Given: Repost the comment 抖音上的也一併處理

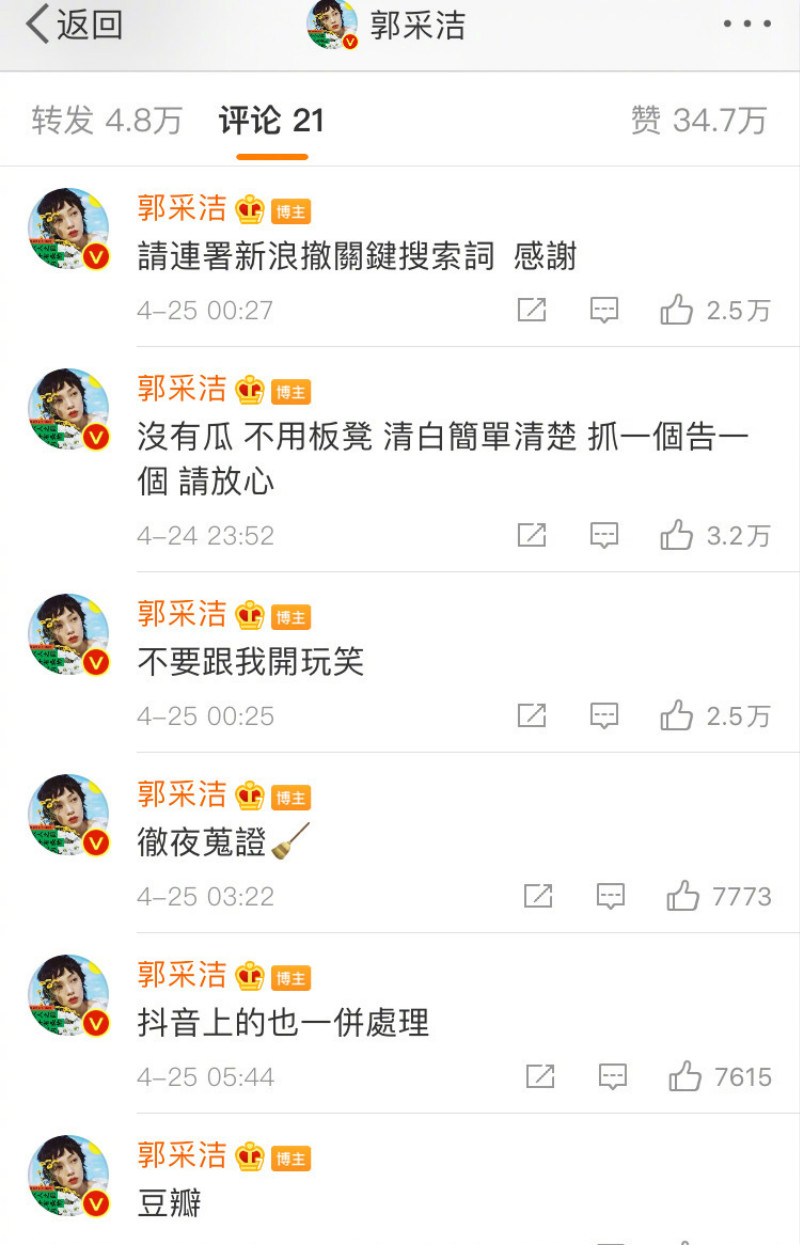Looking at the screenshot, I should [x=540, y=1077].
